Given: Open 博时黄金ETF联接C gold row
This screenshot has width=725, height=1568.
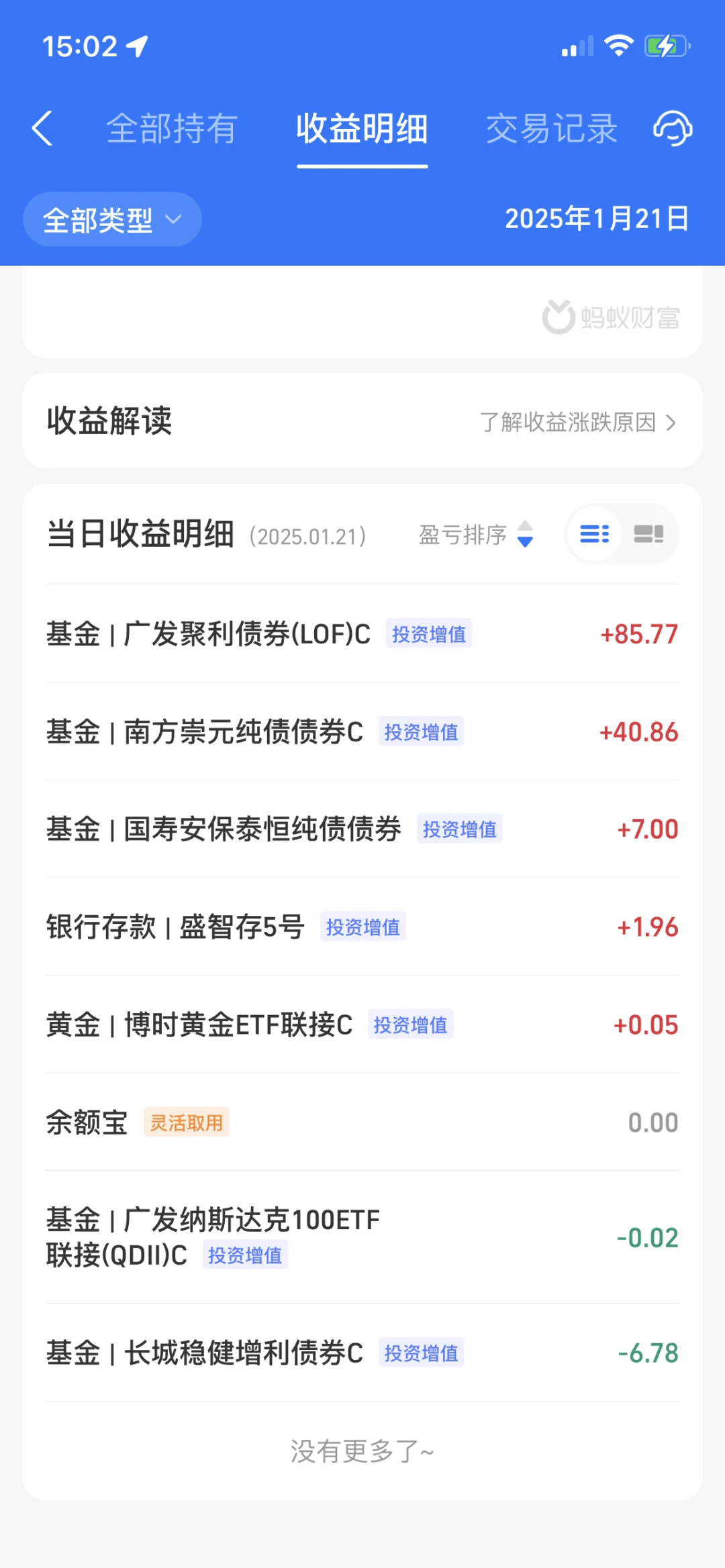Looking at the screenshot, I should click(362, 1025).
